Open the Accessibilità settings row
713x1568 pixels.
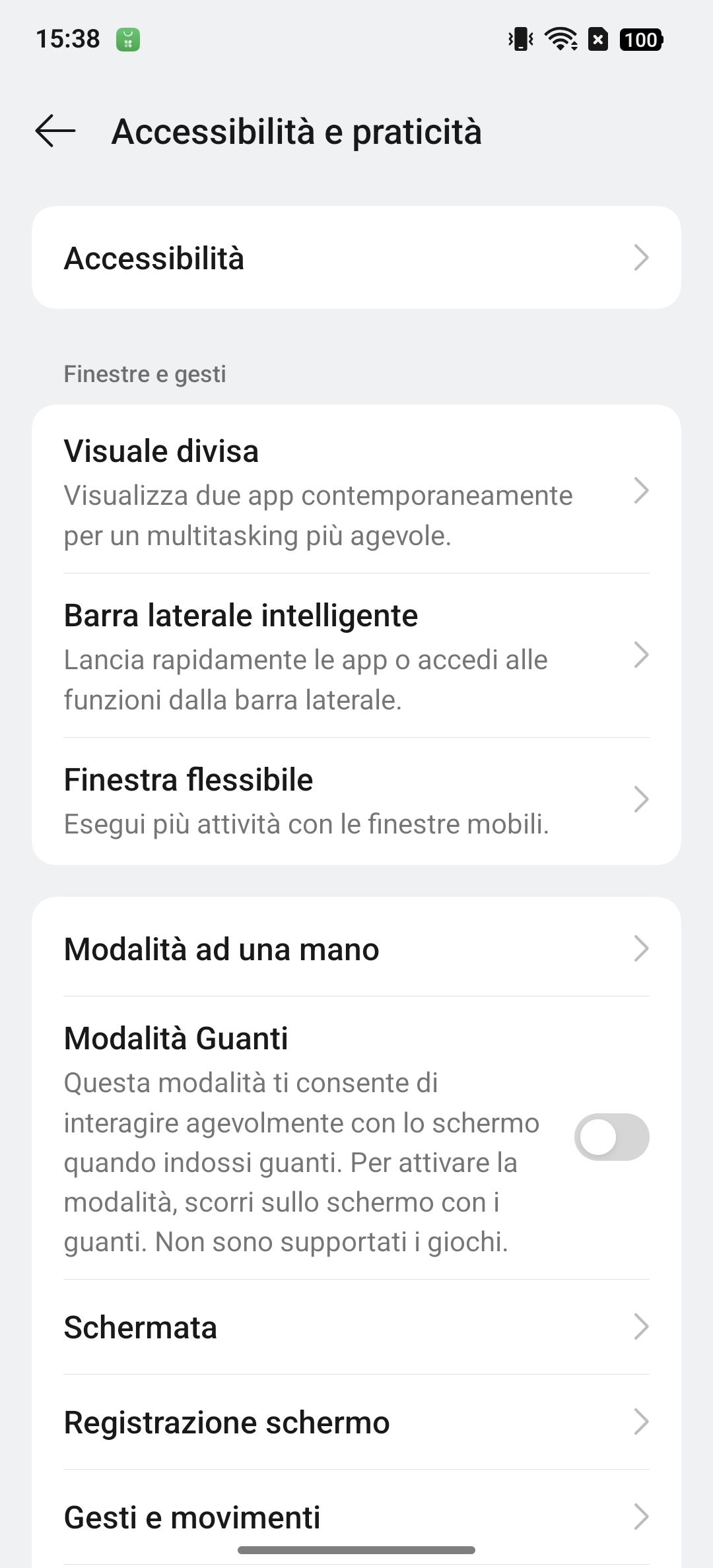(356, 257)
